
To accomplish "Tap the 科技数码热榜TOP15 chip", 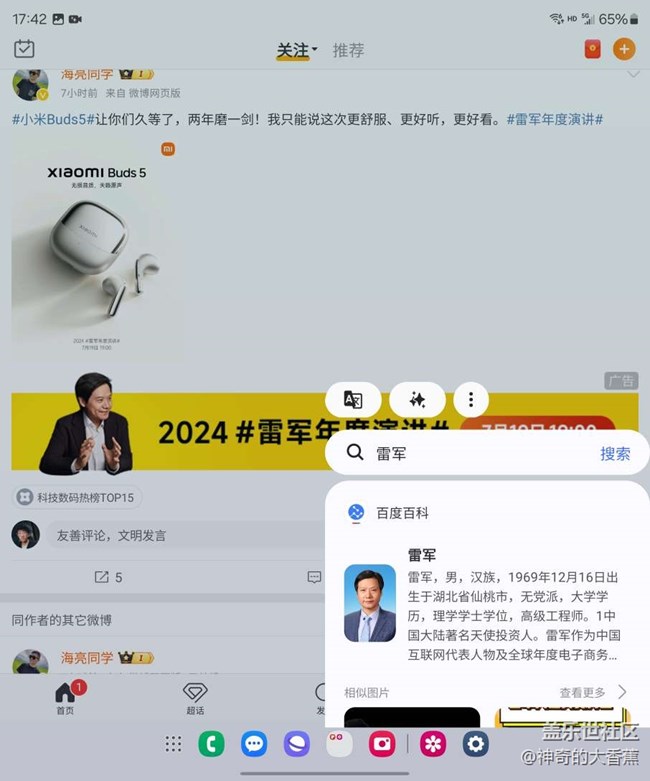I will click(x=78, y=497).
